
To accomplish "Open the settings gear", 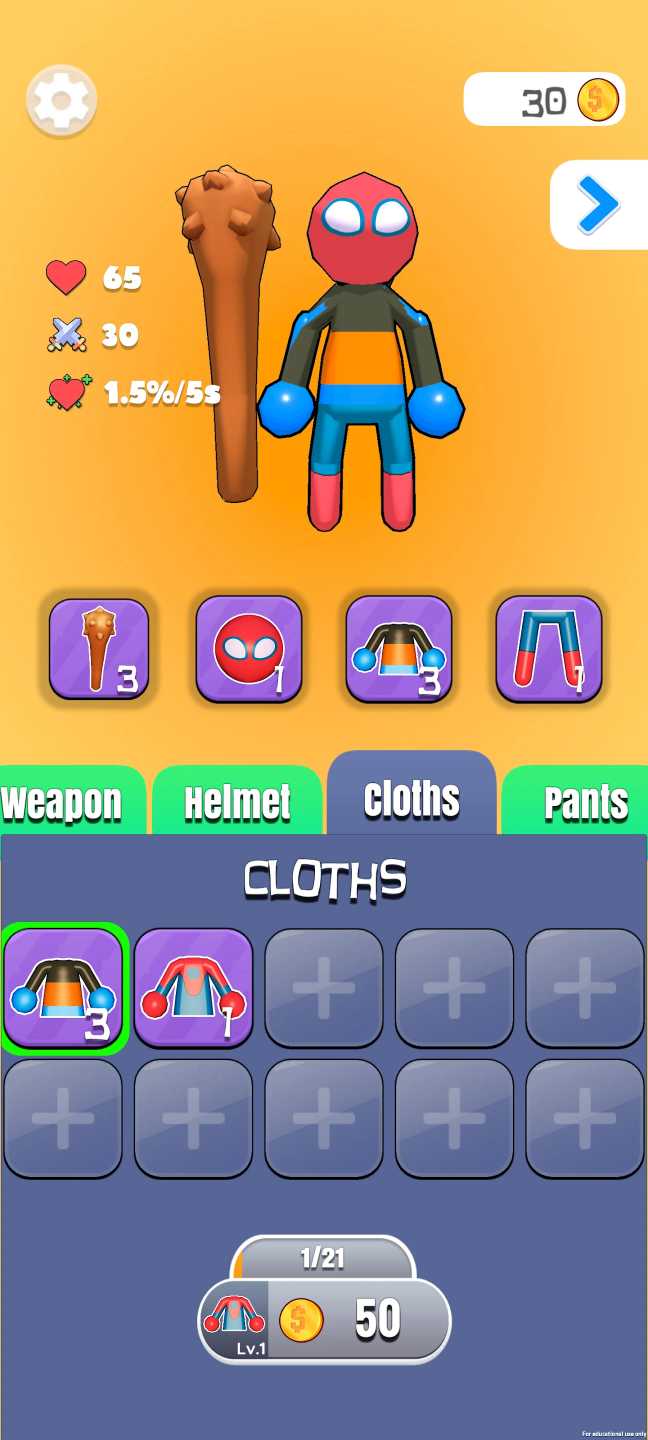I will point(61,100).
